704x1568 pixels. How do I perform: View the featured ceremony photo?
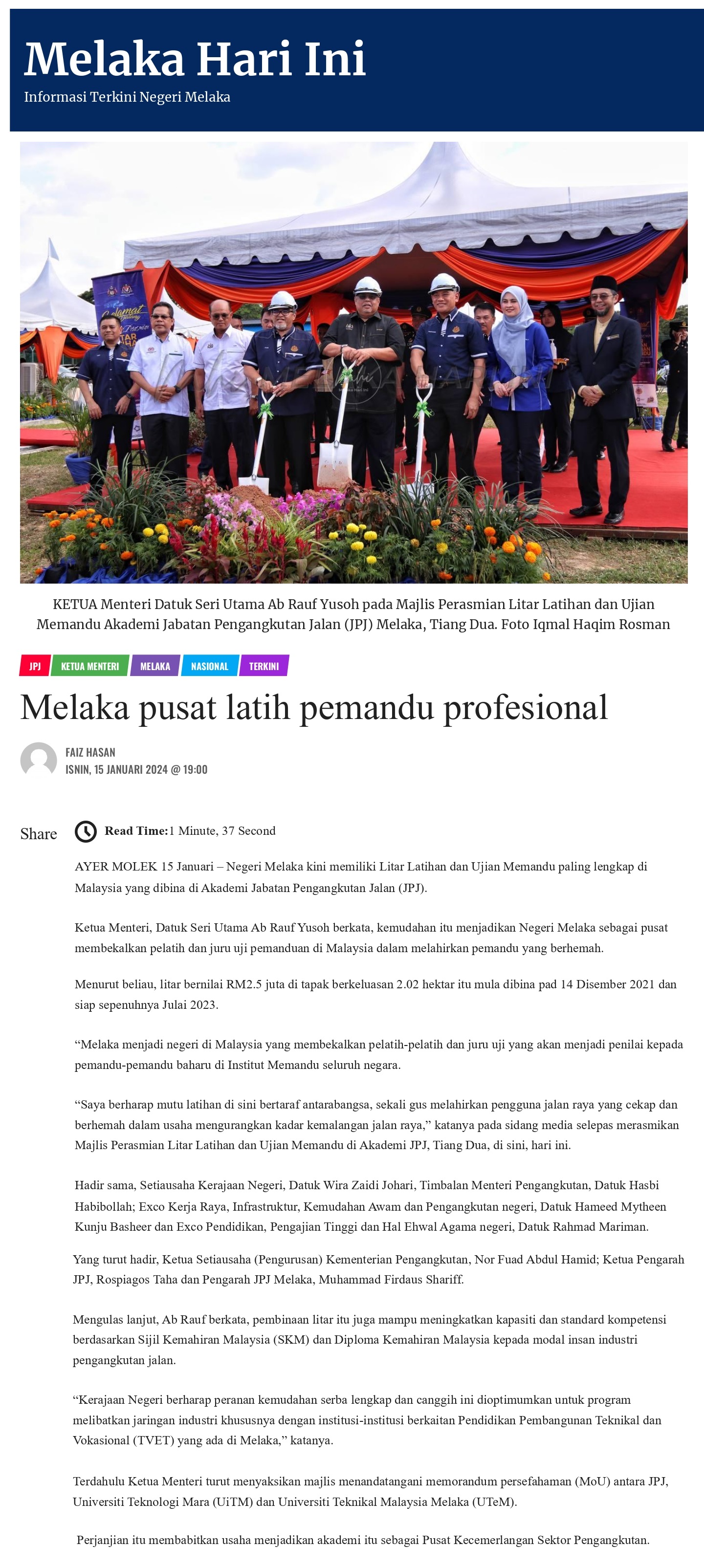tap(353, 363)
